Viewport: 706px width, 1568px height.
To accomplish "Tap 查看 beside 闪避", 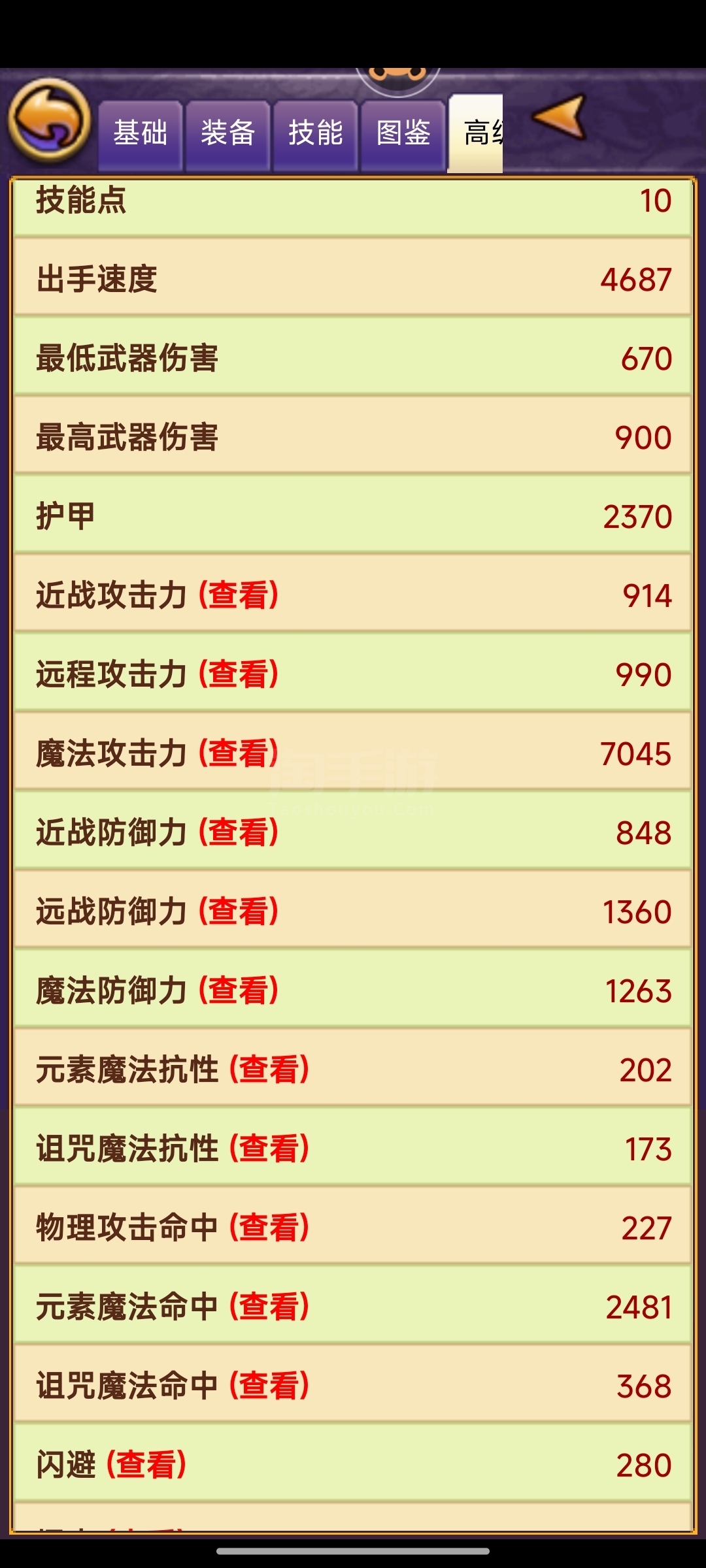I will (146, 1465).
